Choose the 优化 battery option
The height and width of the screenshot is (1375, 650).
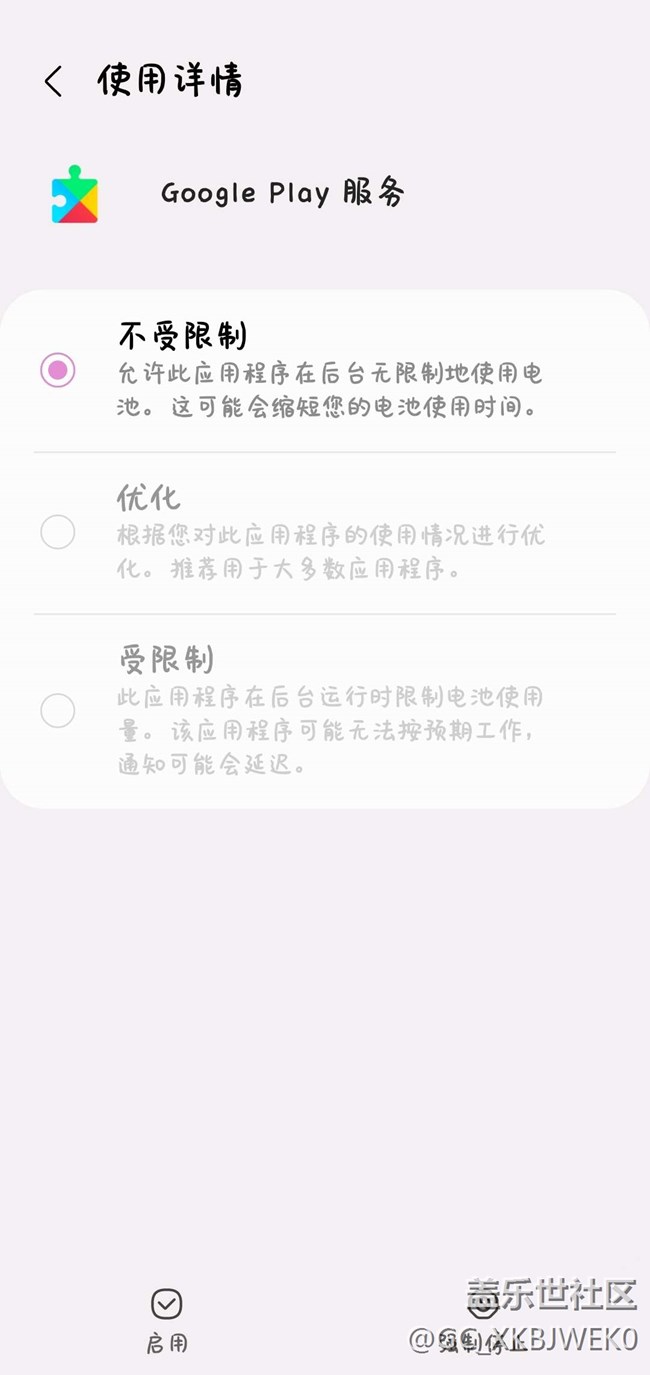[x=58, y=532]
